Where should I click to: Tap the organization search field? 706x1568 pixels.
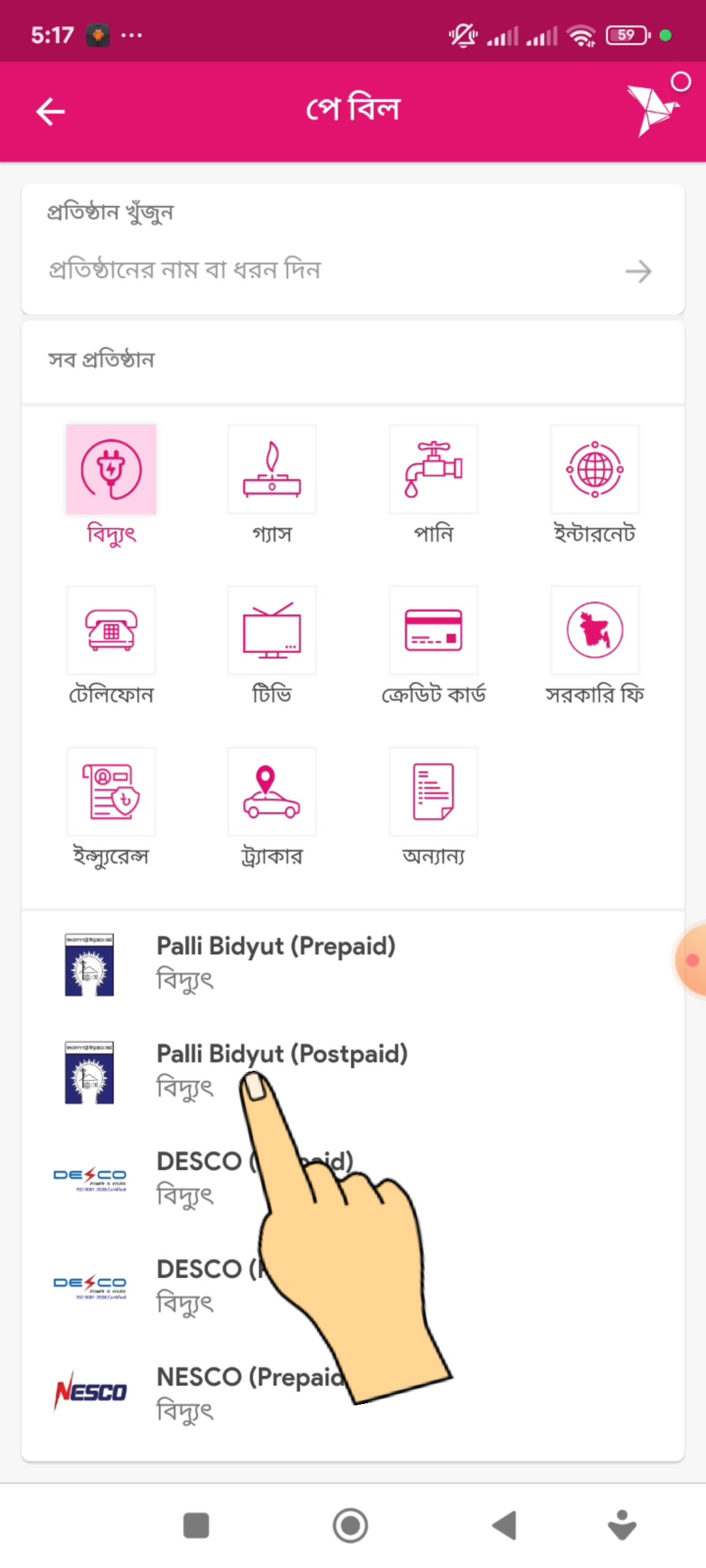click(327, 270)
